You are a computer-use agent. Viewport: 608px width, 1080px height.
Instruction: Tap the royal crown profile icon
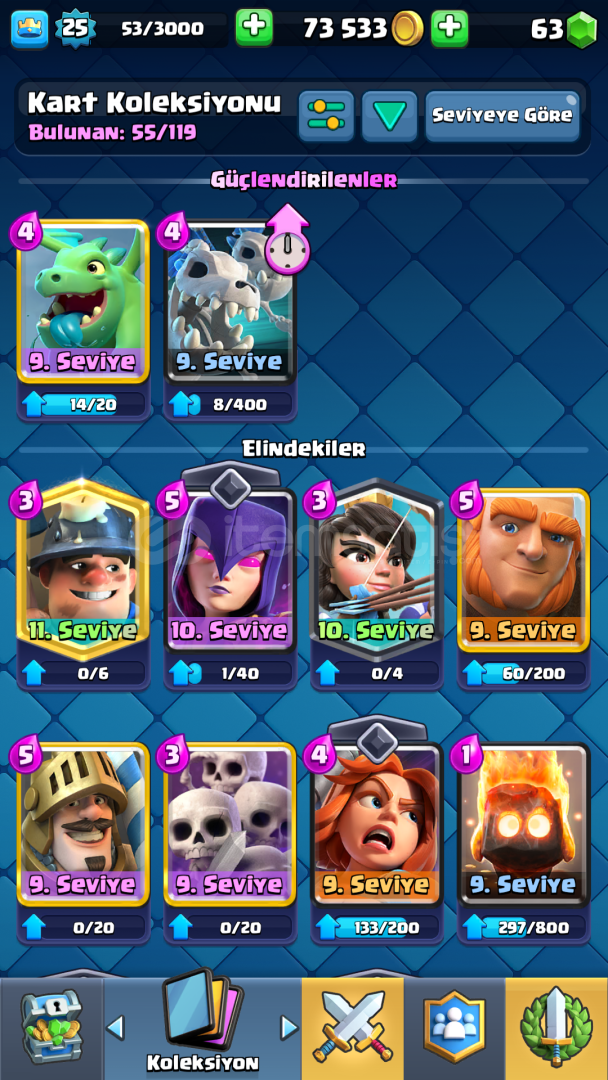click(30, 29)
